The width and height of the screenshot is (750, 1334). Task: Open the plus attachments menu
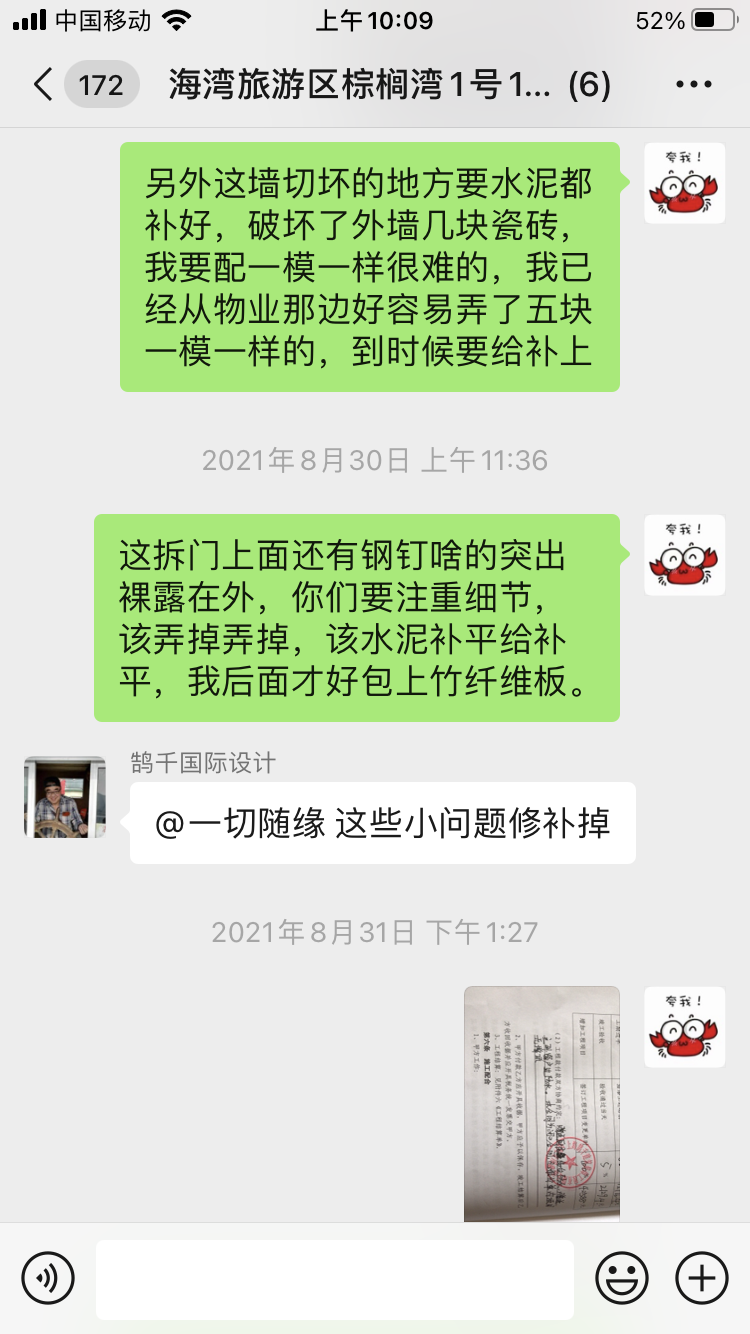click(x=701, y=1277)
